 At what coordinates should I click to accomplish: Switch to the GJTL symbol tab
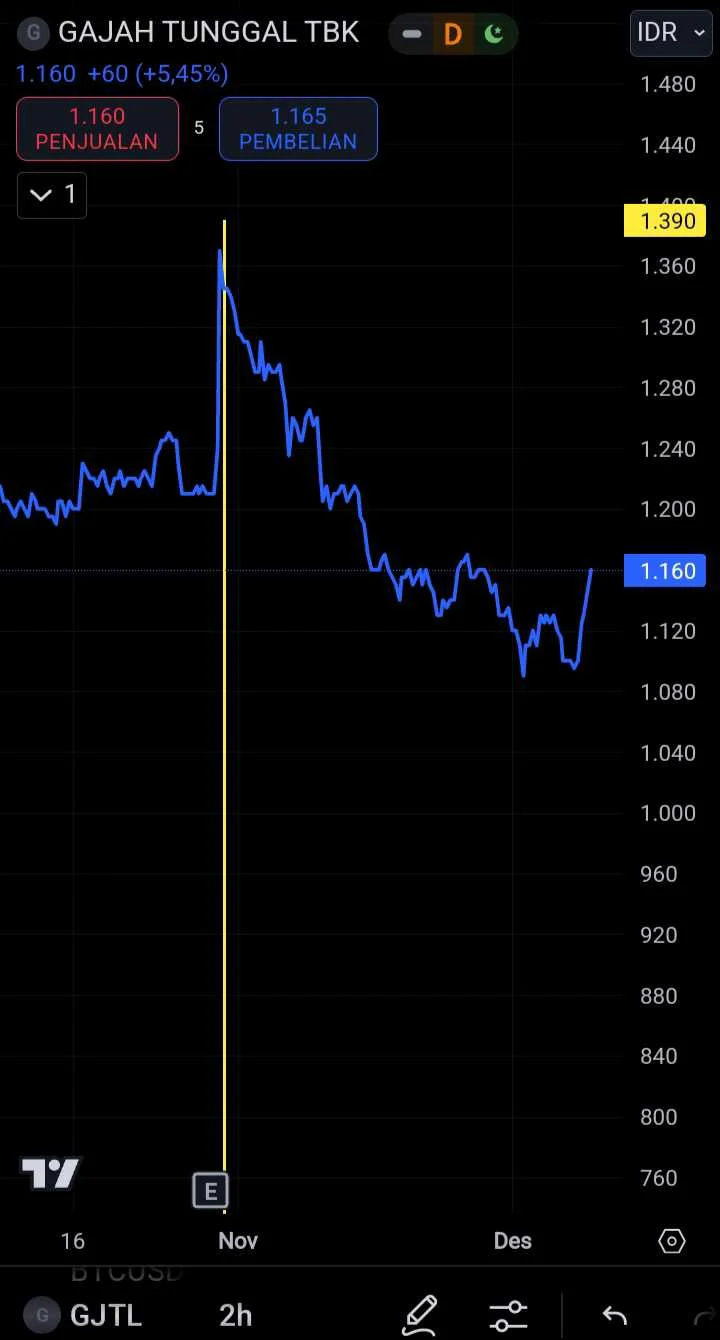pyautogui.click(x=105, y=1314)
